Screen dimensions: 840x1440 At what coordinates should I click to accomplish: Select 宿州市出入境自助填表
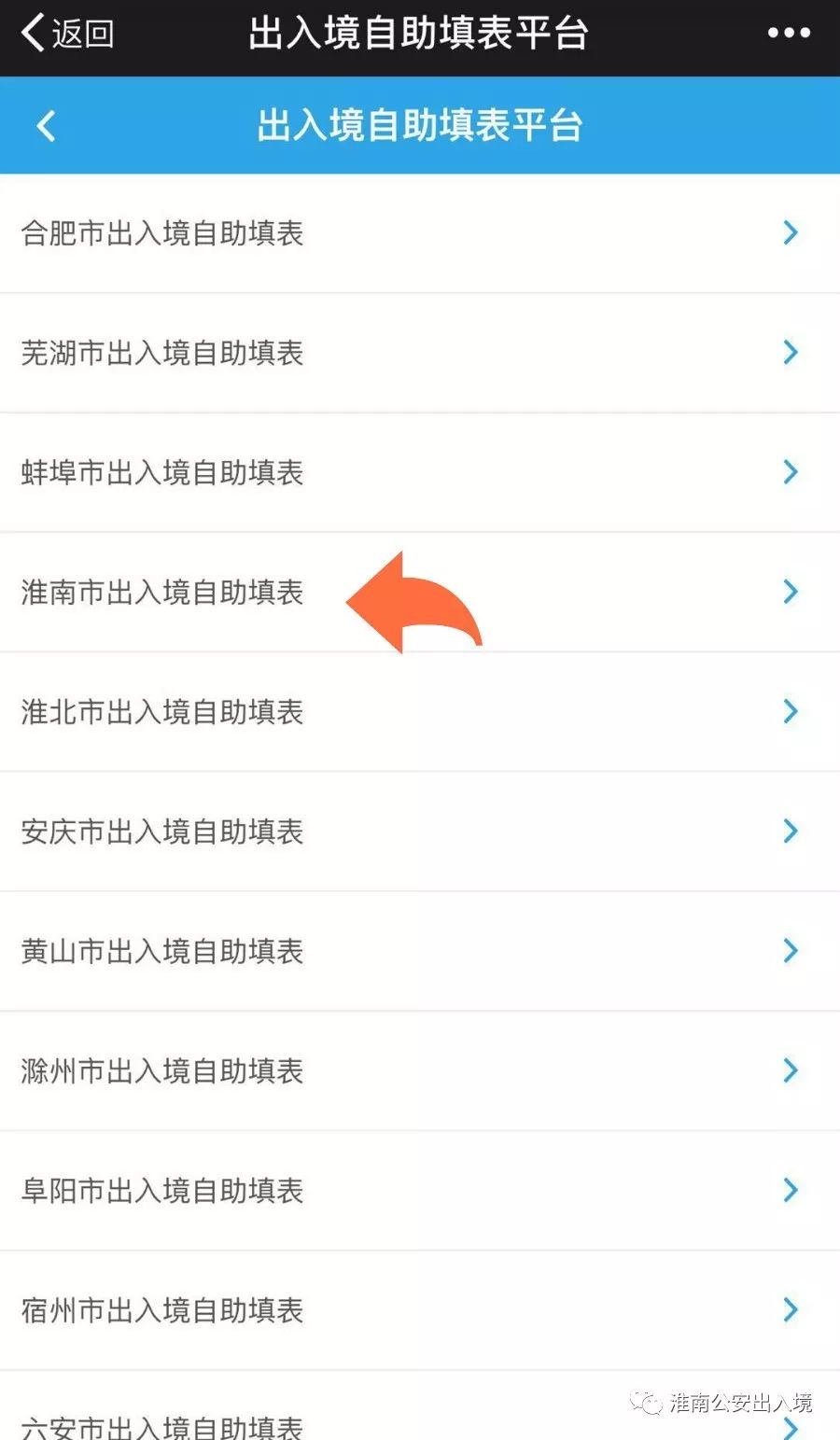420,1310
